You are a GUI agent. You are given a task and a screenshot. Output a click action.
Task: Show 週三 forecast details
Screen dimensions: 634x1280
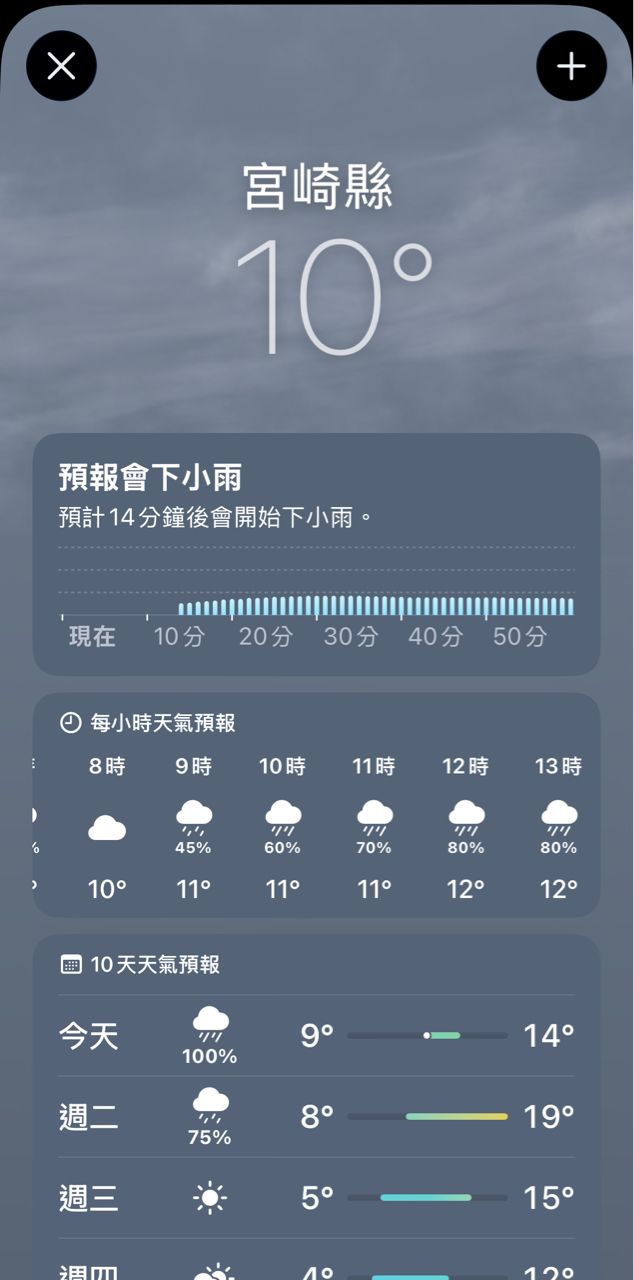[x=316, y=1197]
